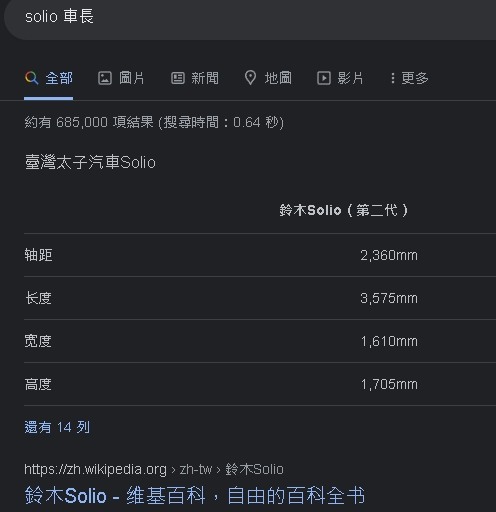Switch to the 新聞 tab
The image size is (496, 512).
coord(195,79)
